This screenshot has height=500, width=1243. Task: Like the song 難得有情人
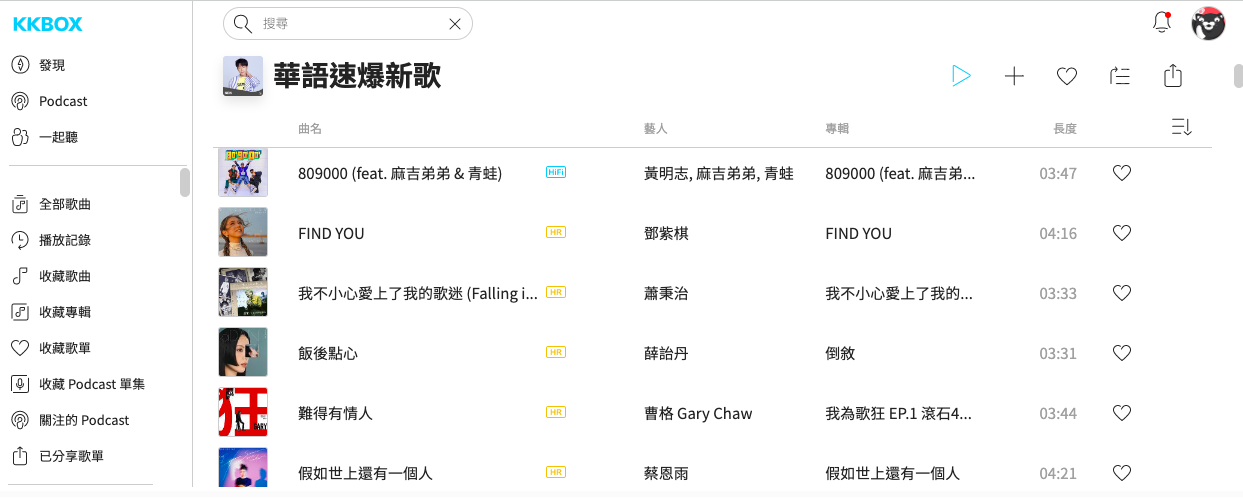[x=1122, y=413]
